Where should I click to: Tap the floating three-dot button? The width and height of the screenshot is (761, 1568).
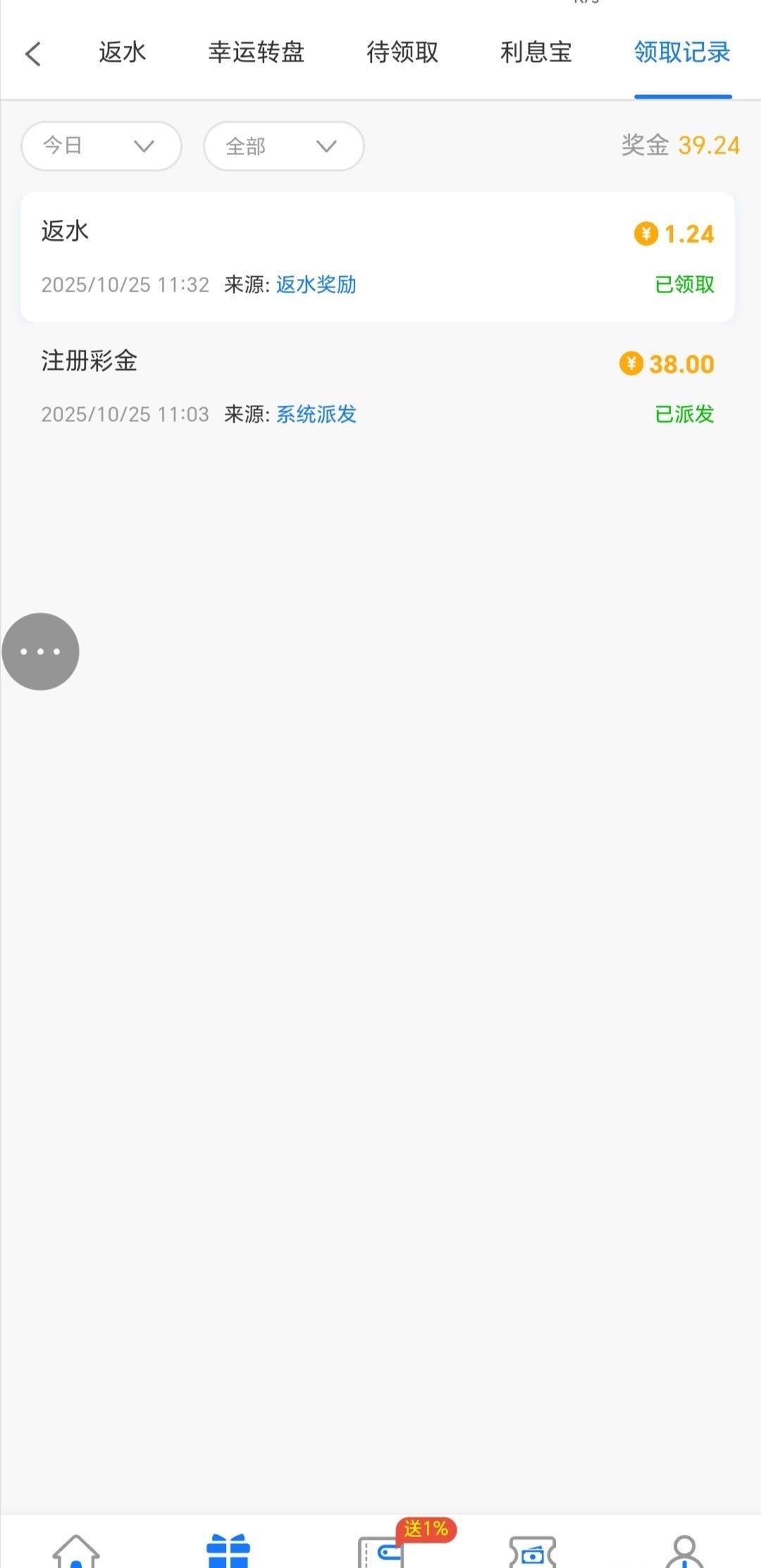(40, 652)
